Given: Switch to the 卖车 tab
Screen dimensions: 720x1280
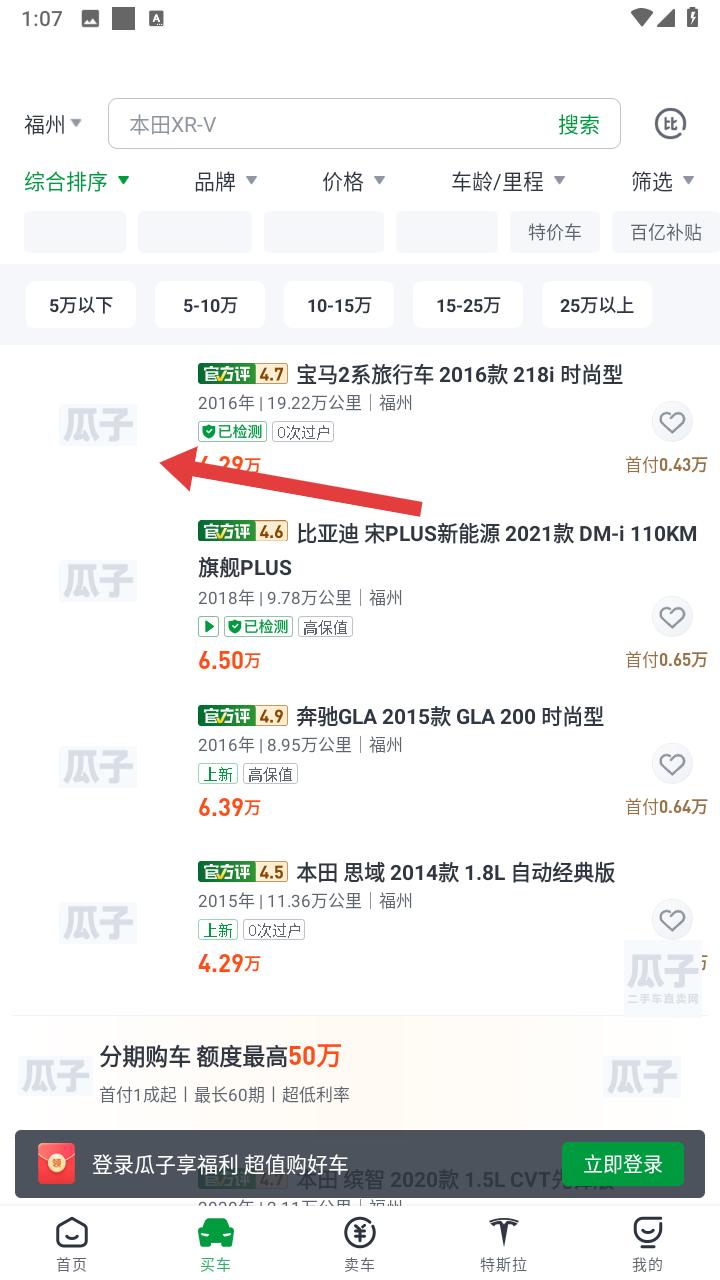Looking at the screenshot, I should click(360, 1245).
